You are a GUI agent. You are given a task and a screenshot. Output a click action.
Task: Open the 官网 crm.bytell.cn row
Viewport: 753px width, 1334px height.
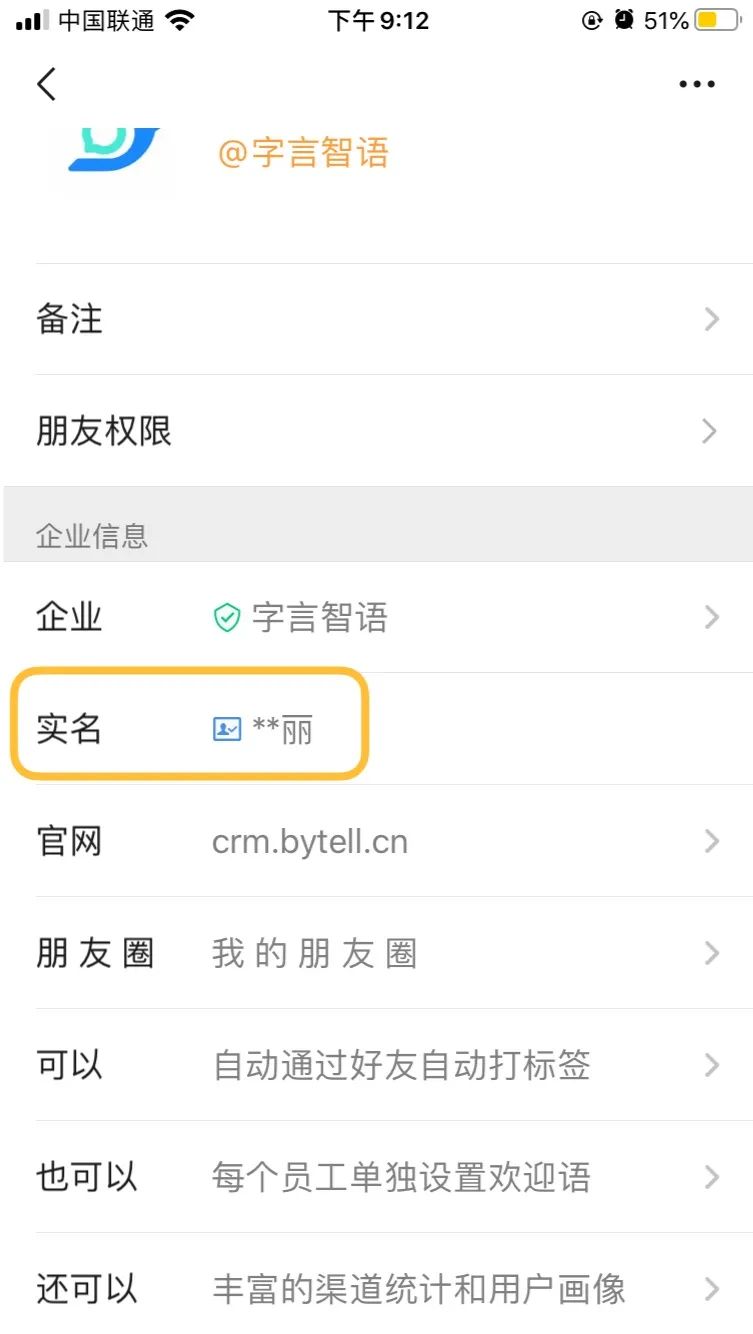coord(376,842)
